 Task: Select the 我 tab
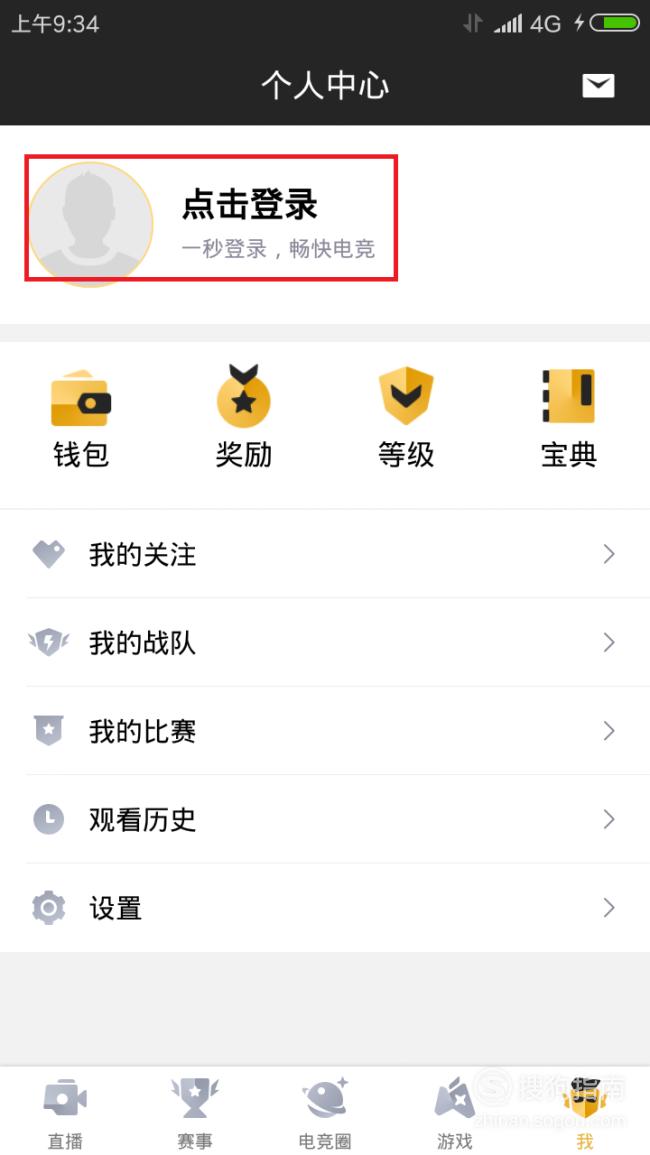pyautogui.click(x=584, y=1113)
